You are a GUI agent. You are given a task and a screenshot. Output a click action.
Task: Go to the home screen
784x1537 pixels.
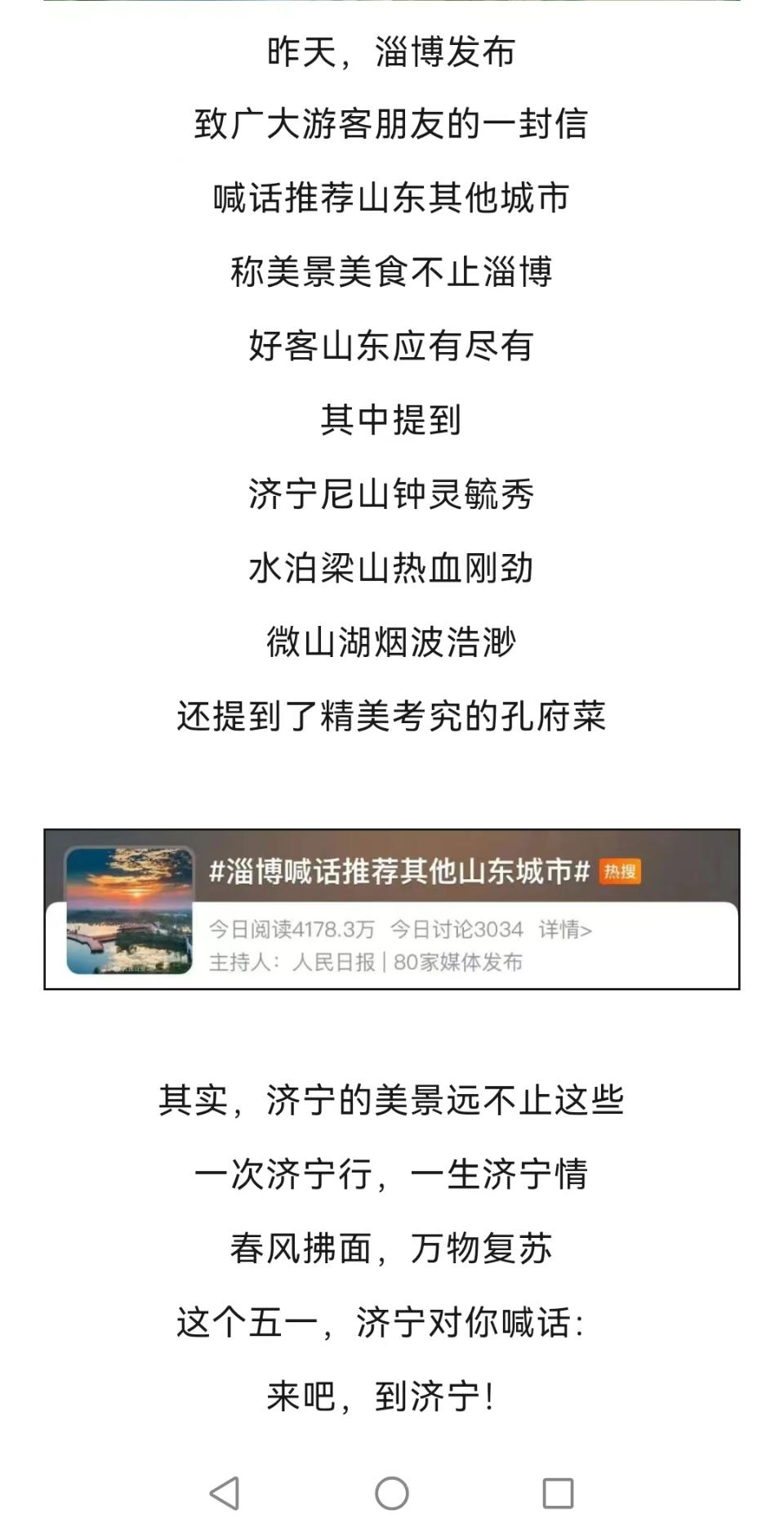(392, 1494)
